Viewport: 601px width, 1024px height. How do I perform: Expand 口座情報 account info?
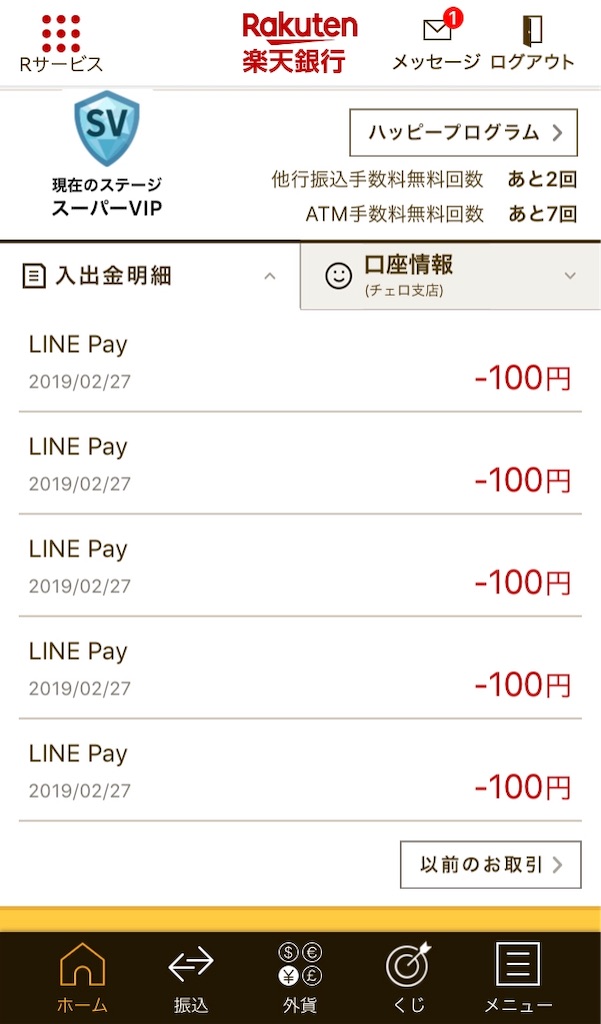[x=451, y=276]
